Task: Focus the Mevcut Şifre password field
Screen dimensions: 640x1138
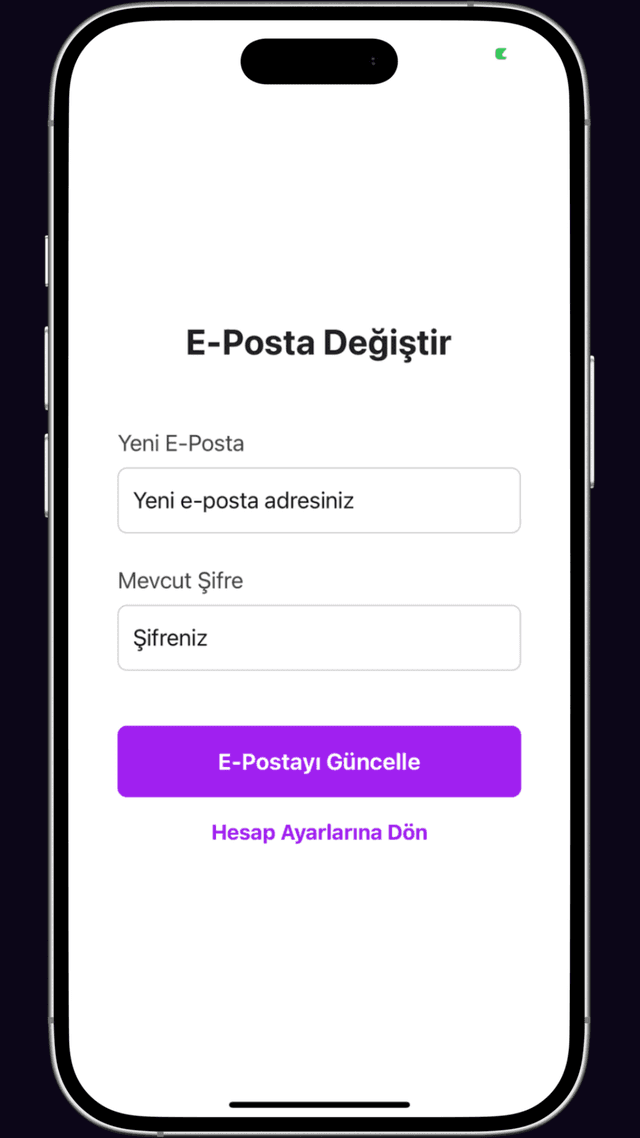Action: point(319,637)
